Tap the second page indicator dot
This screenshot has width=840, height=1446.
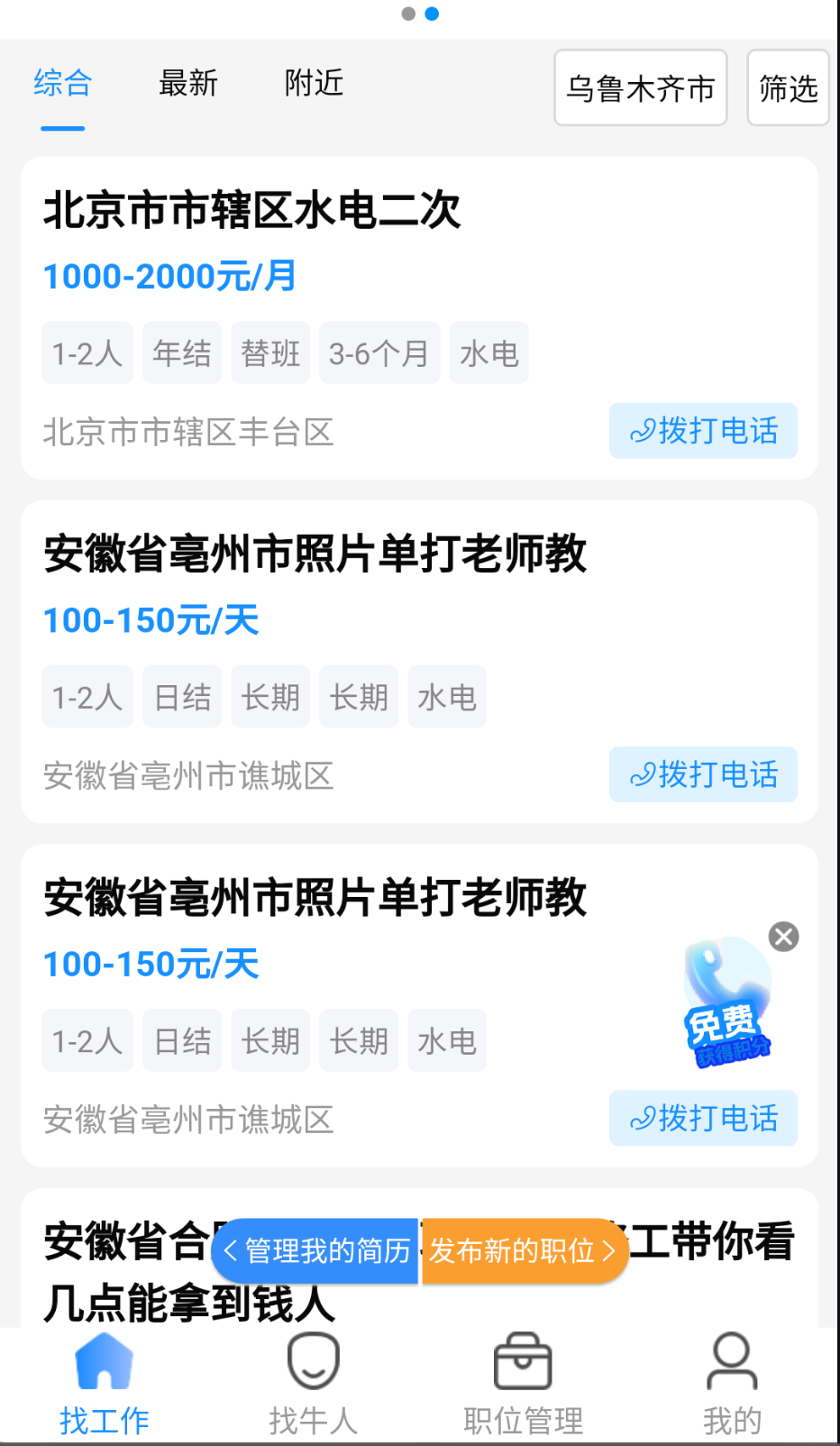click(431, 13)
